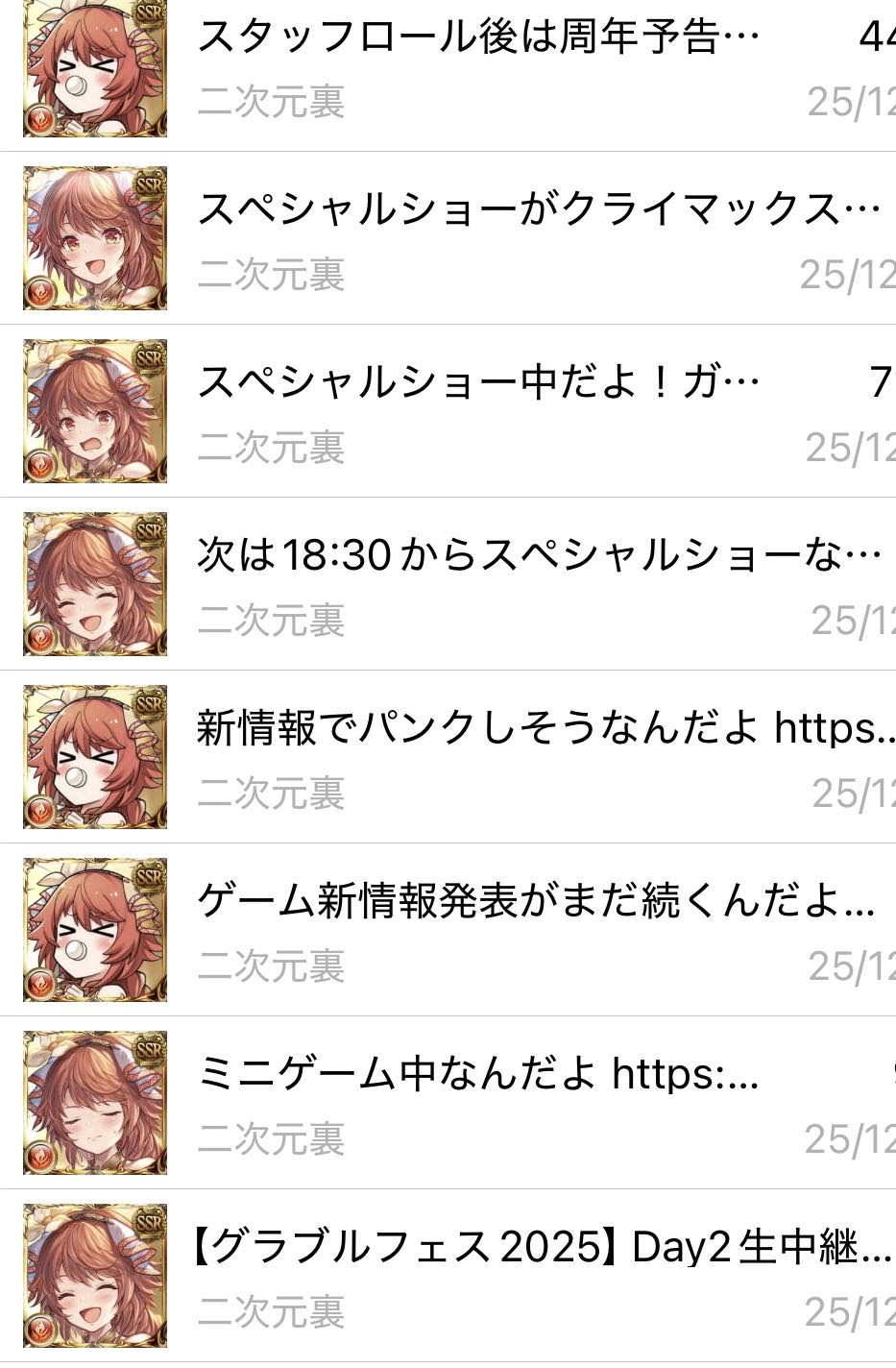Open thread ミニゲーム中なんだよ

click(477, 1074)
